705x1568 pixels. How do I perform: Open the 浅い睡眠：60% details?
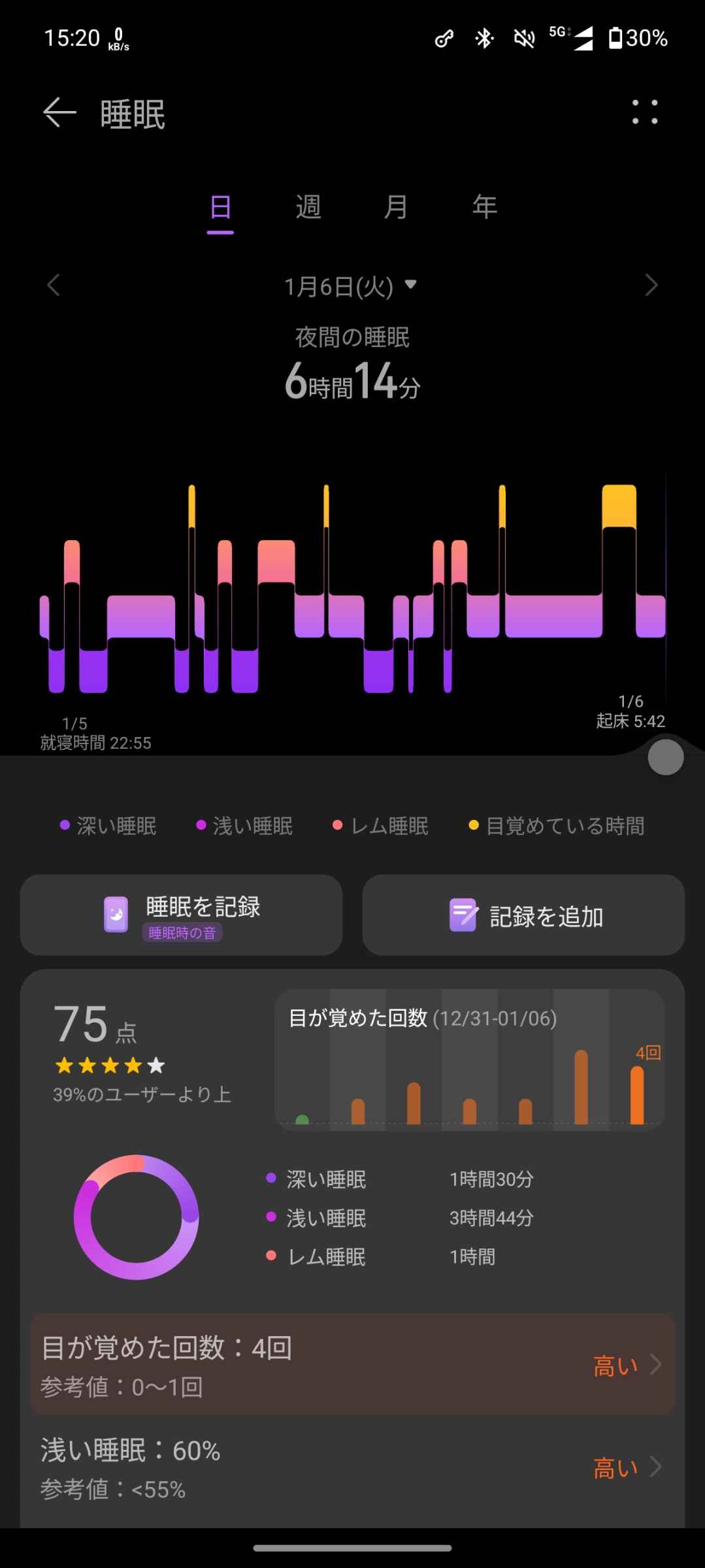pyautogui.click(x=352, y=1467)
